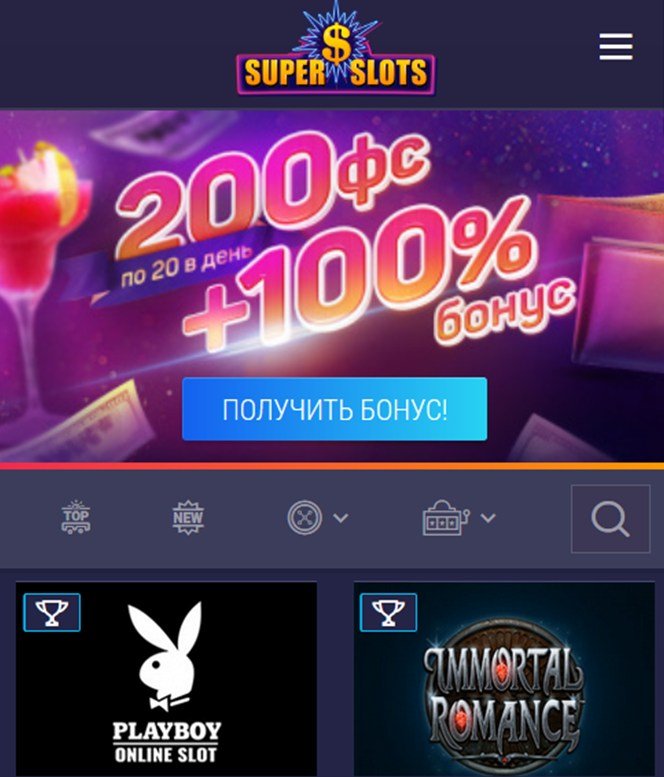Open the Immortal Romance game
This screenshot has width=664, height=777.
504,680
